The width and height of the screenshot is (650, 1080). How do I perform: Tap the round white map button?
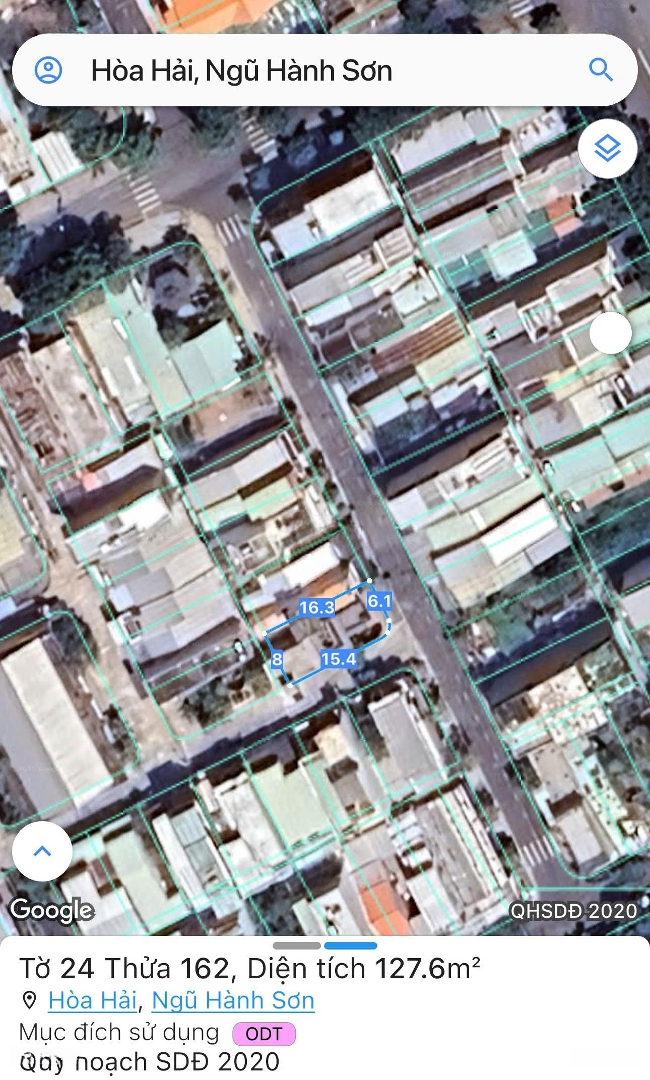pos(610,333)
